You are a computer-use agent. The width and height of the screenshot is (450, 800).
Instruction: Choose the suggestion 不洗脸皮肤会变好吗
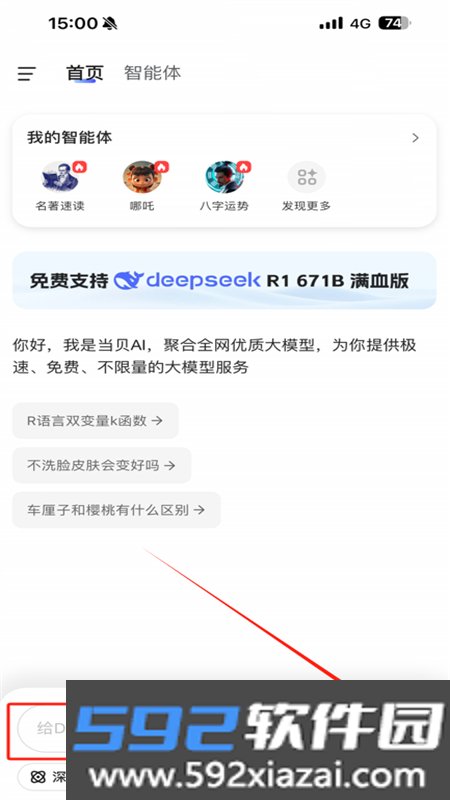102,465
